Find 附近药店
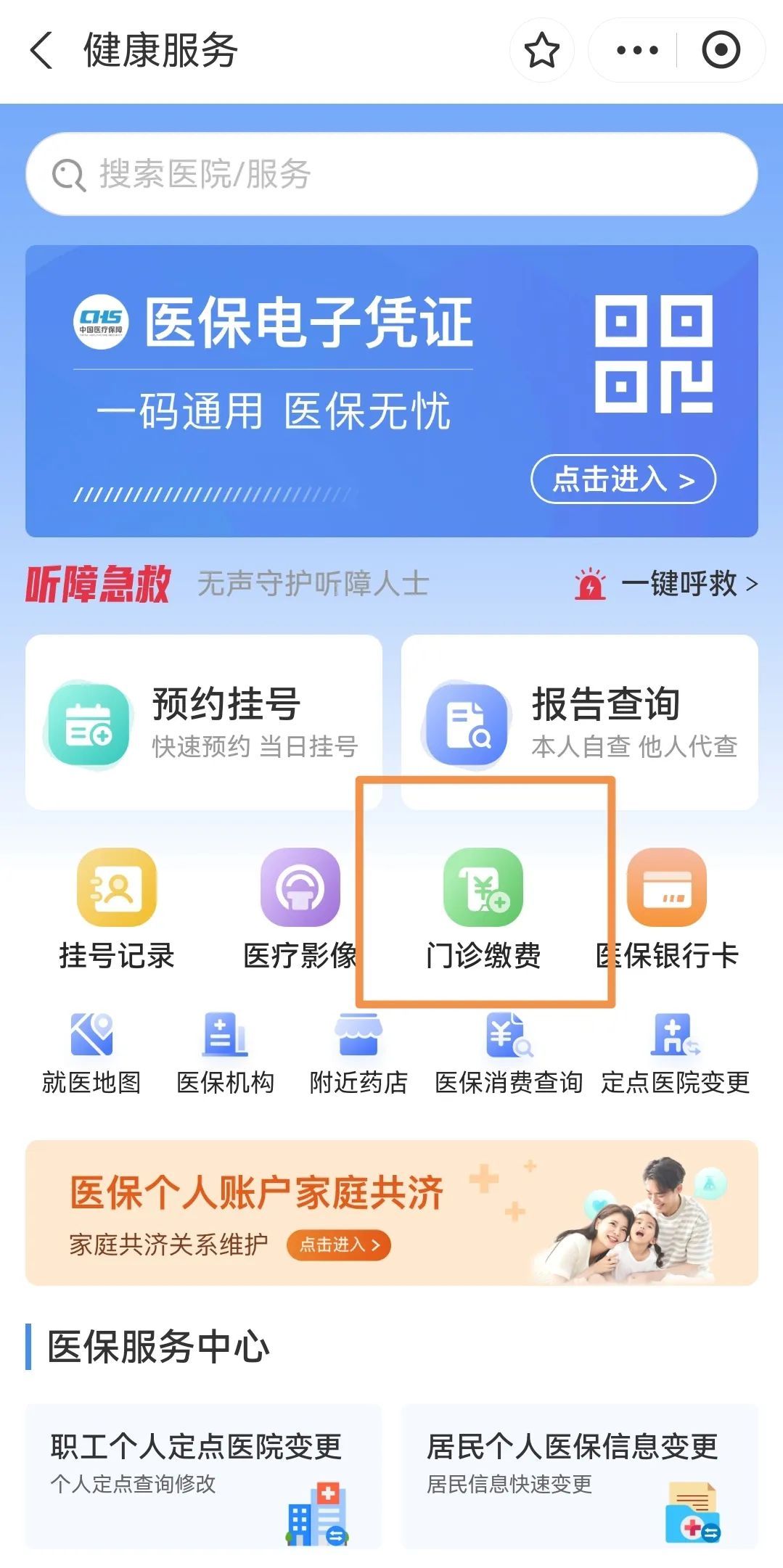The image size is (783, 1568). pyautogui.click(x=358, y=1053)
